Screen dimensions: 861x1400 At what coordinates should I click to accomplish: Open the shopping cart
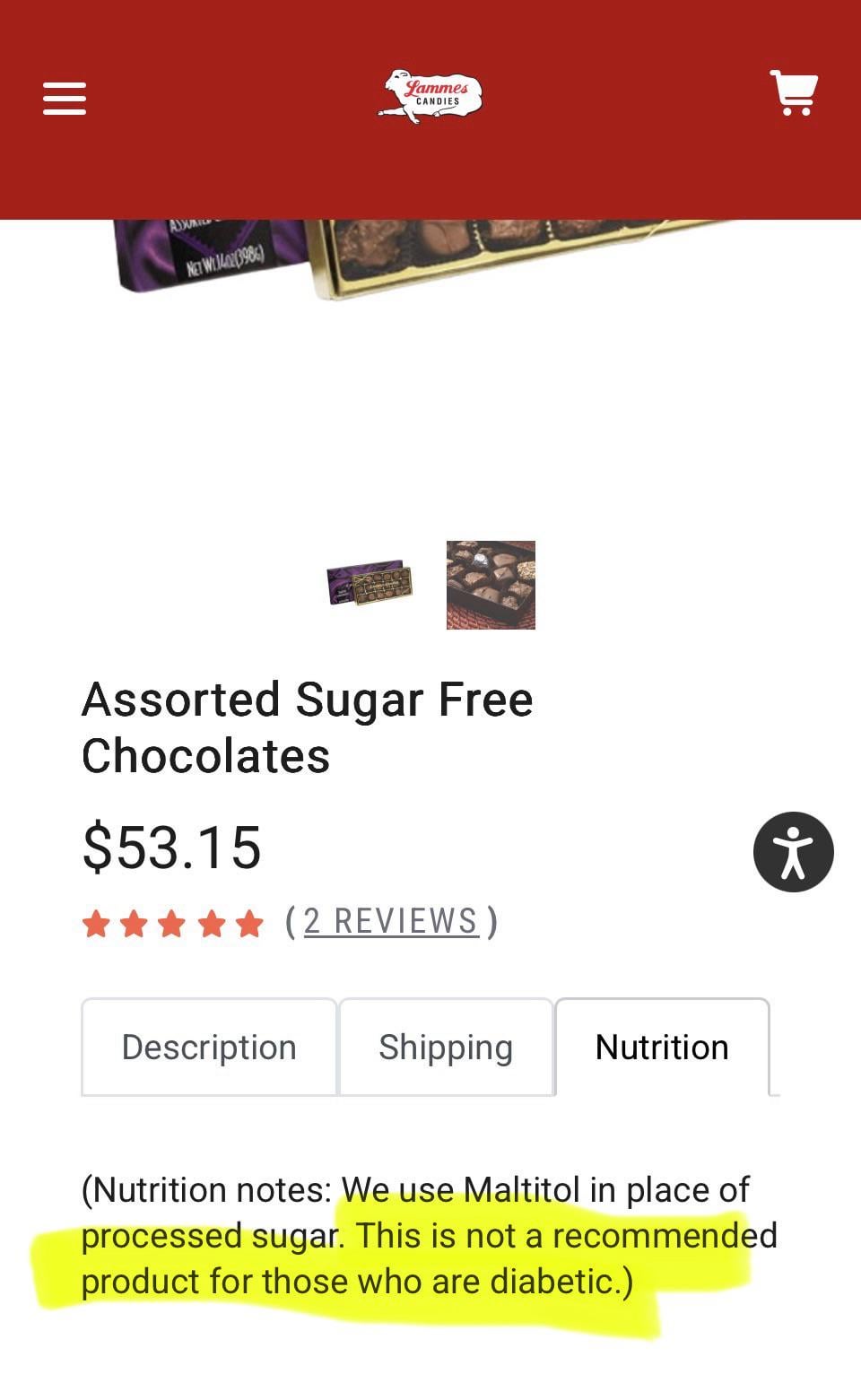click(x=794, y=93)
